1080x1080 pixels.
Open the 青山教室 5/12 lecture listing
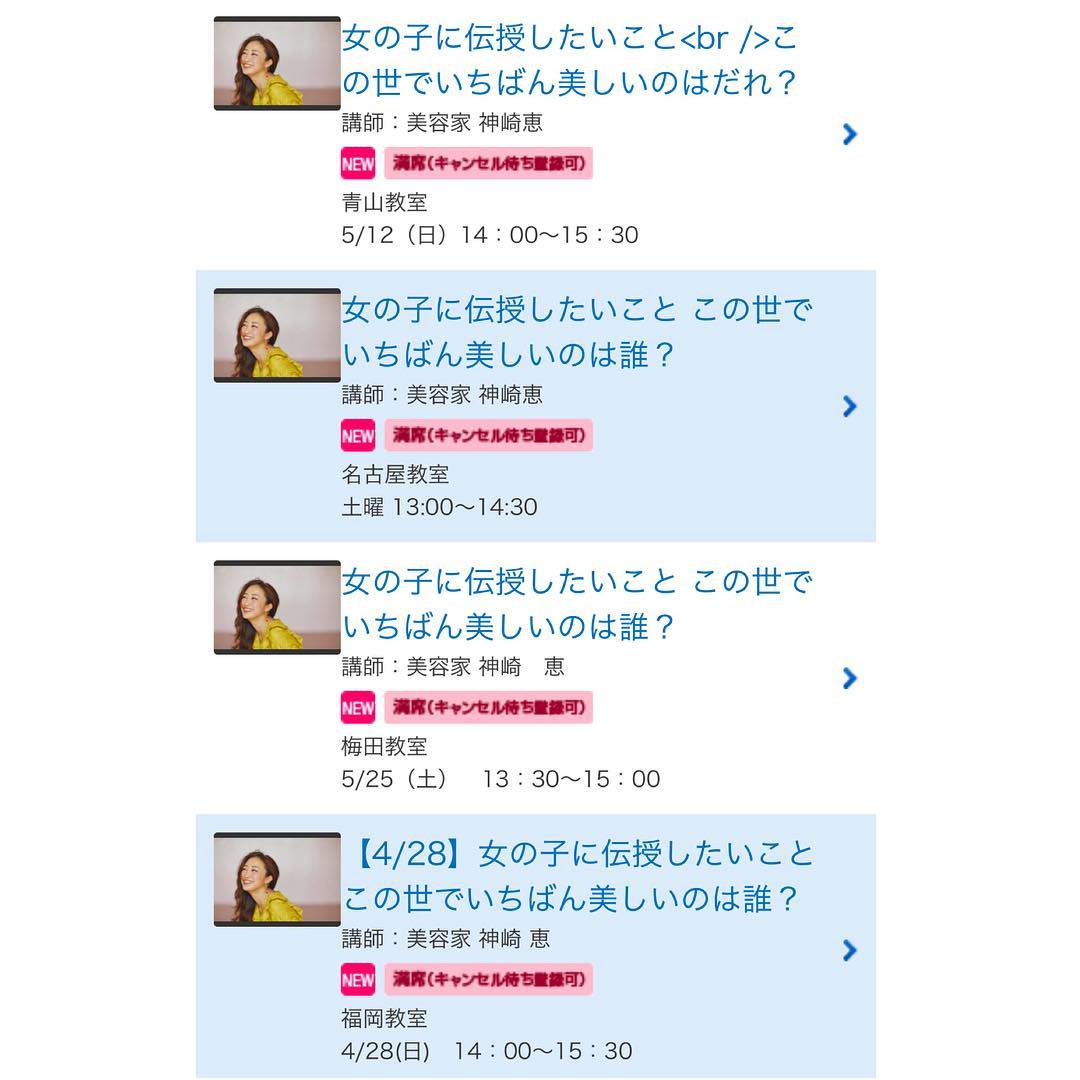(569, 62)
